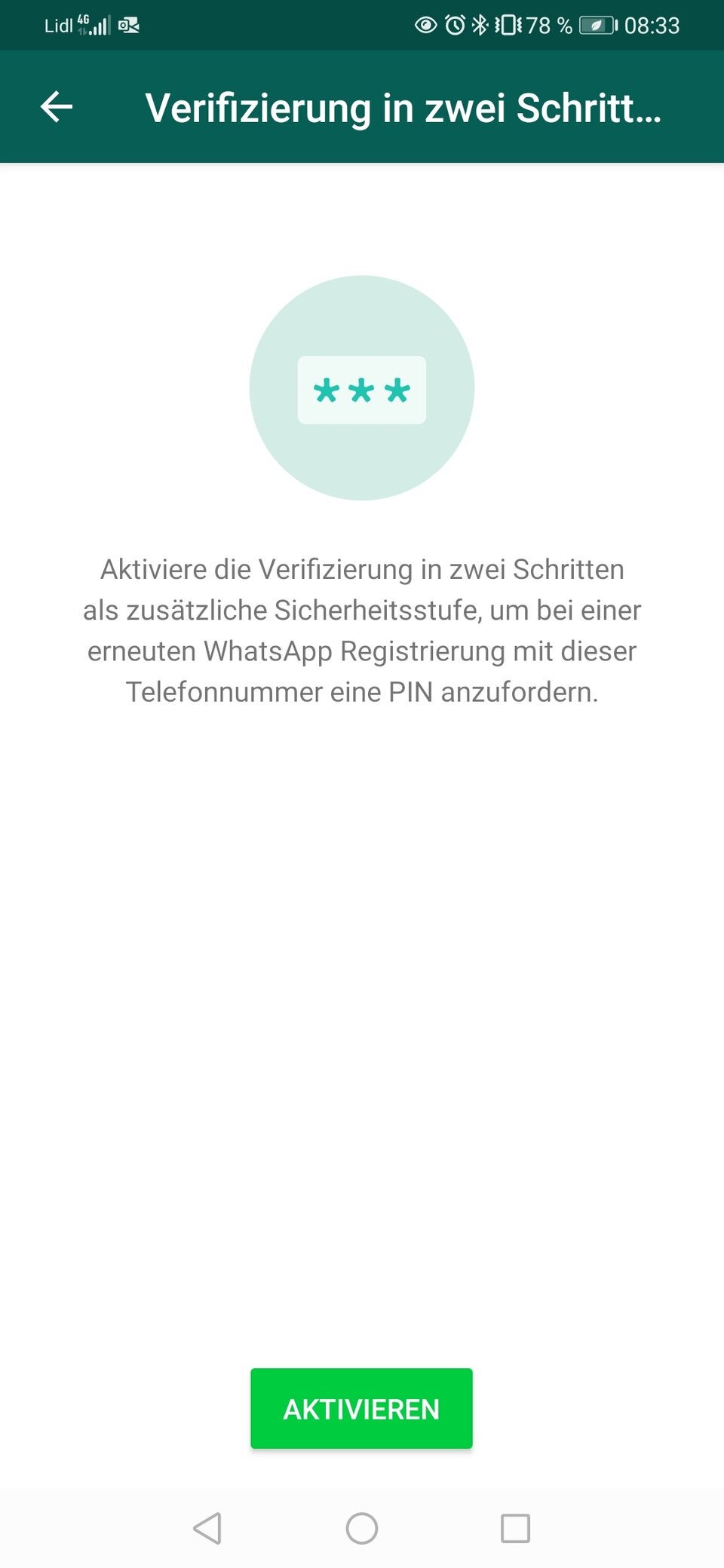
Task: Tap the back arrow in the title bar
Action: coord(56,108)
